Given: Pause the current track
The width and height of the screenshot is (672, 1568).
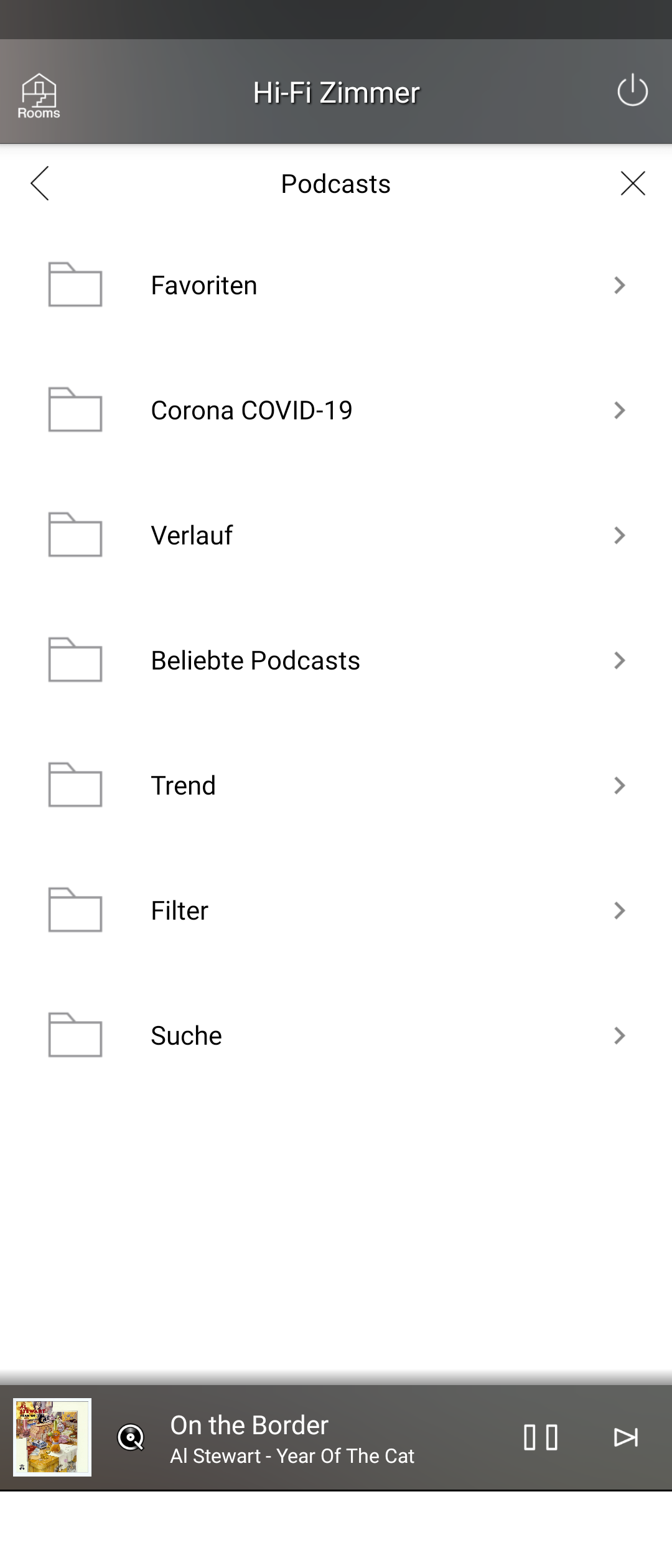Looking at the screenshot, I should tap(540, 1437).
